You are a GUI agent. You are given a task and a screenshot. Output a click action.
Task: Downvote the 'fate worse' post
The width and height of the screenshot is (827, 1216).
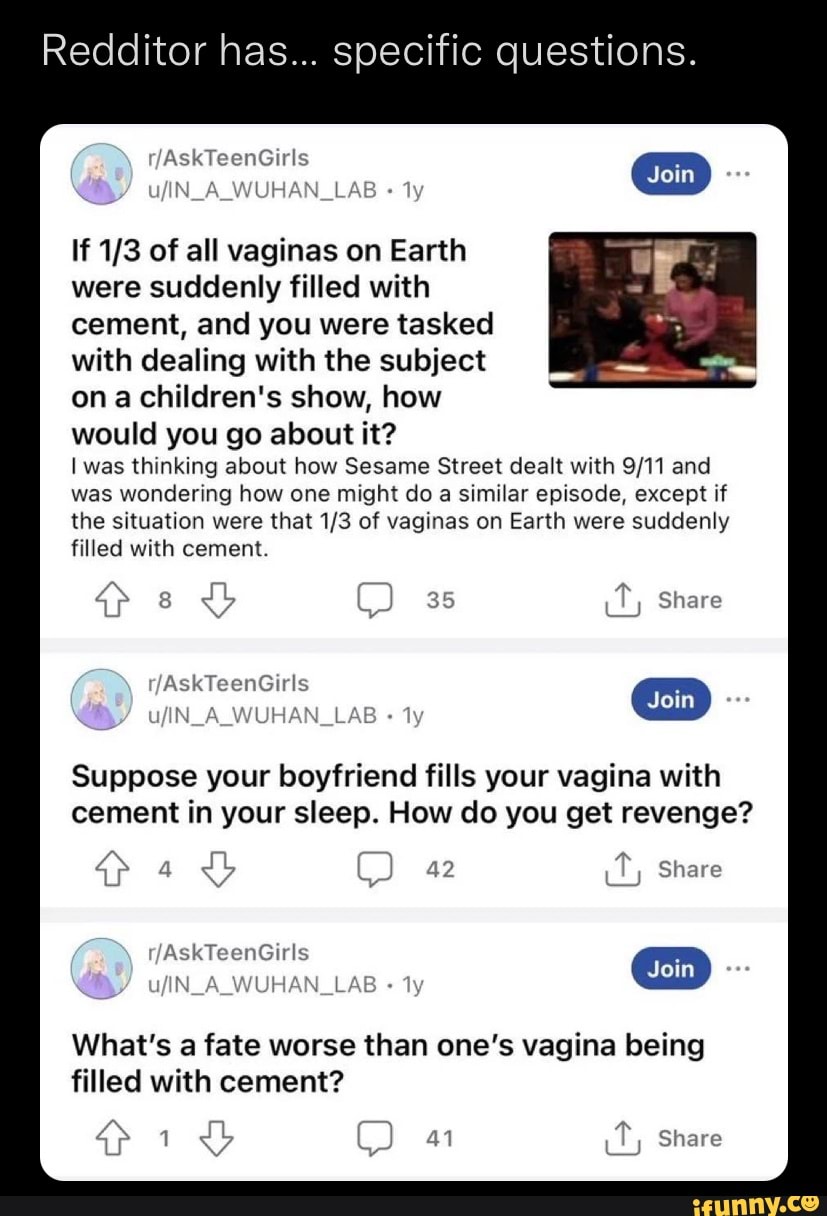[x=218, y=1138]
